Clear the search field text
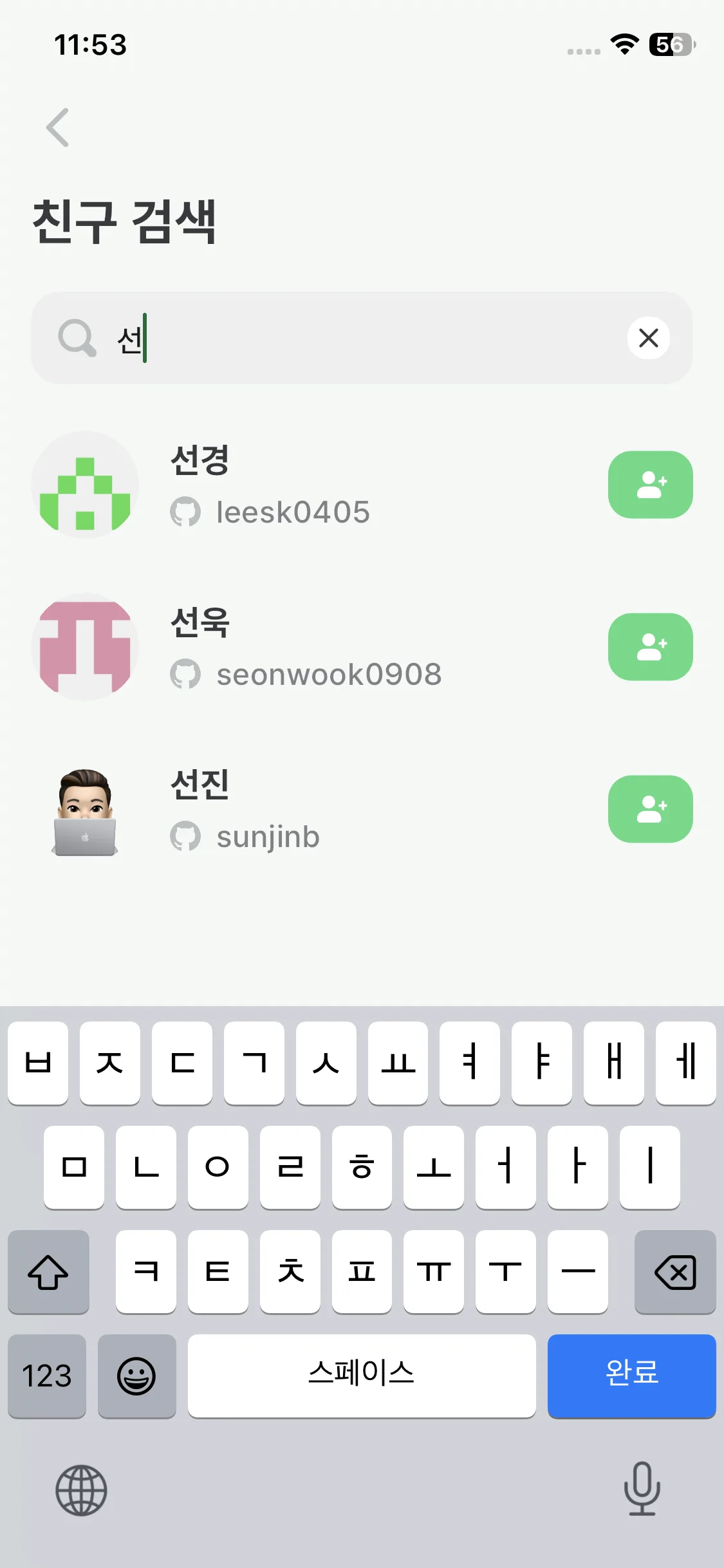 pyautogui.click(x=648, y=338)
